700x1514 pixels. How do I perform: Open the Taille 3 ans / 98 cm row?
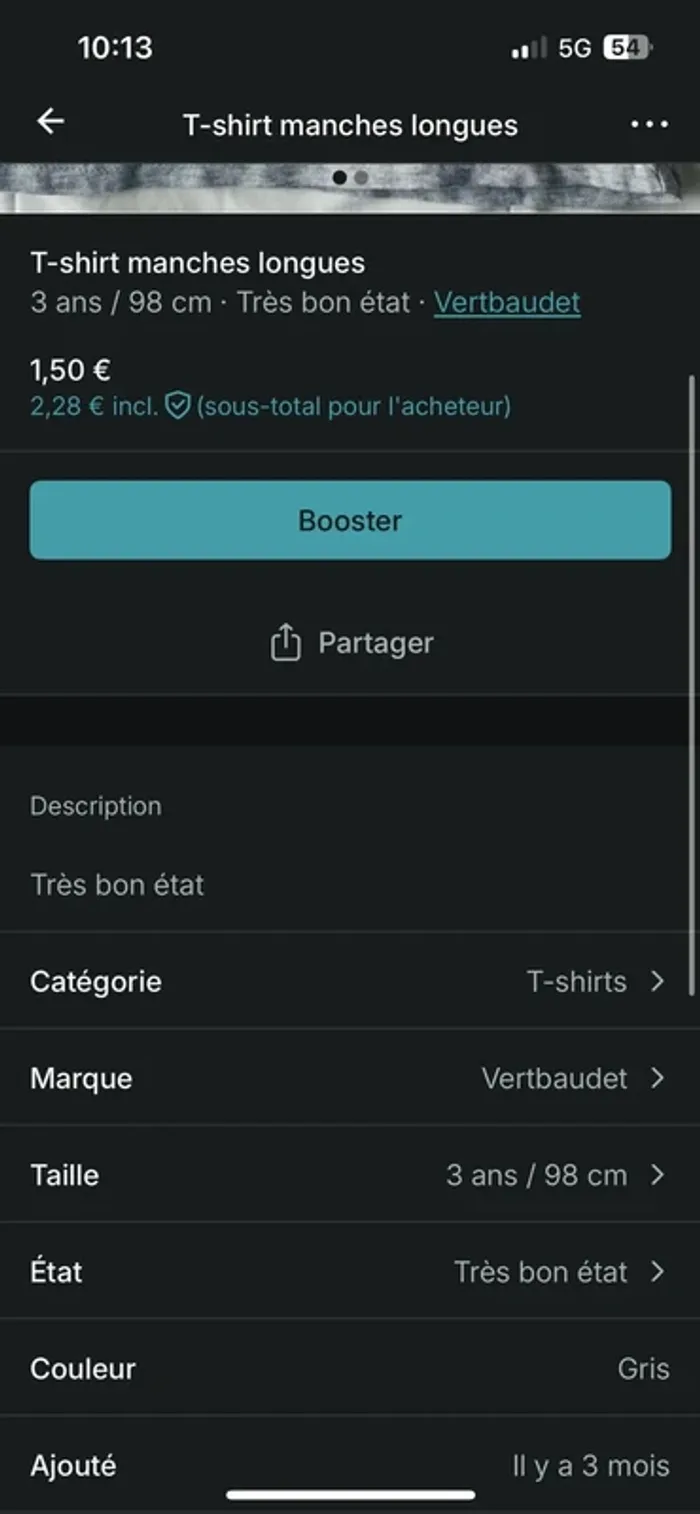(350, 1175)
